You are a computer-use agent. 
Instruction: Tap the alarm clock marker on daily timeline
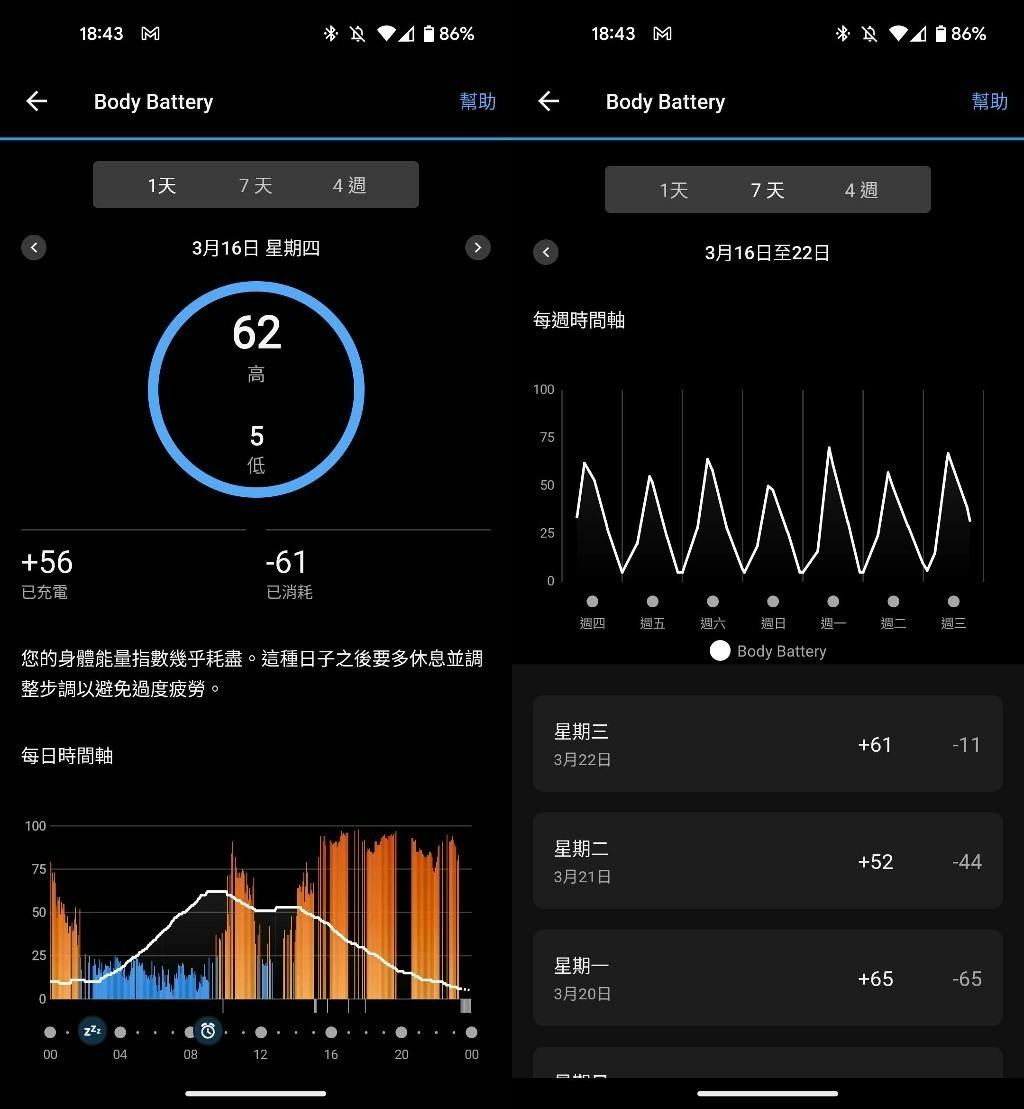pyautogui.click(x=208, y=1031)
